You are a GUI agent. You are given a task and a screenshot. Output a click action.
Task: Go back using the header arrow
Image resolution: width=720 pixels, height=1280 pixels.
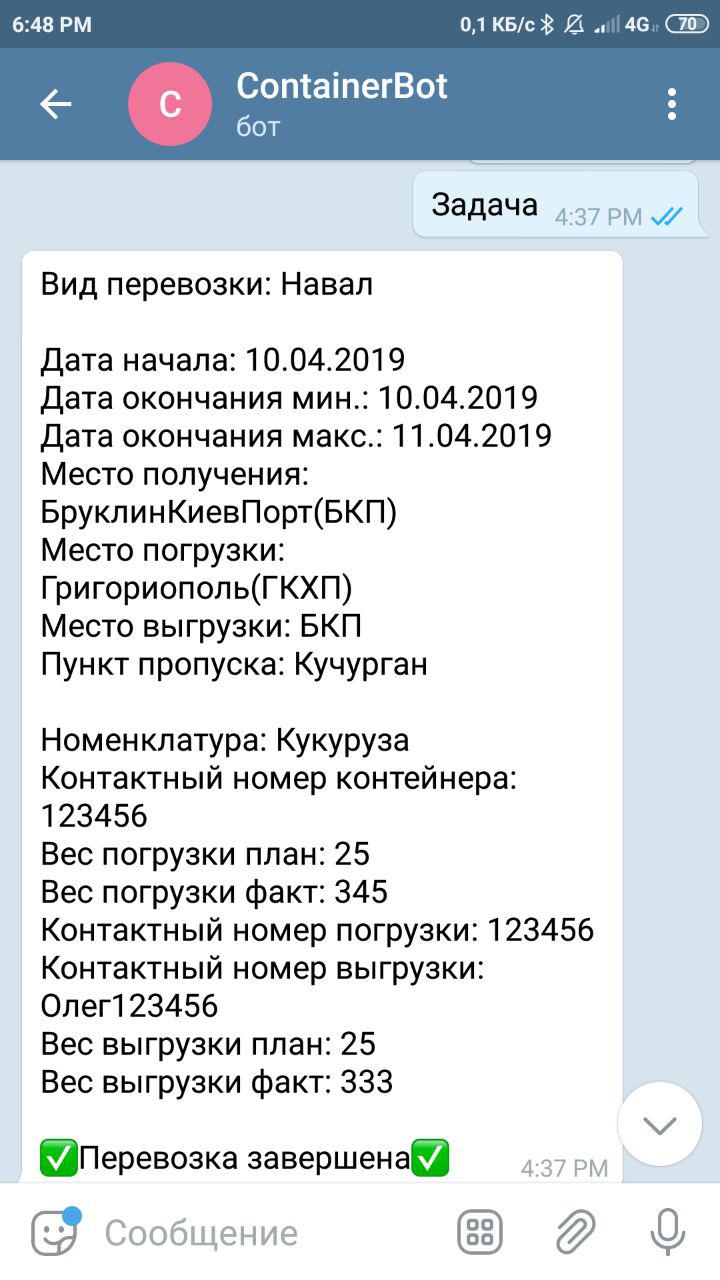[x=56, y=104]
